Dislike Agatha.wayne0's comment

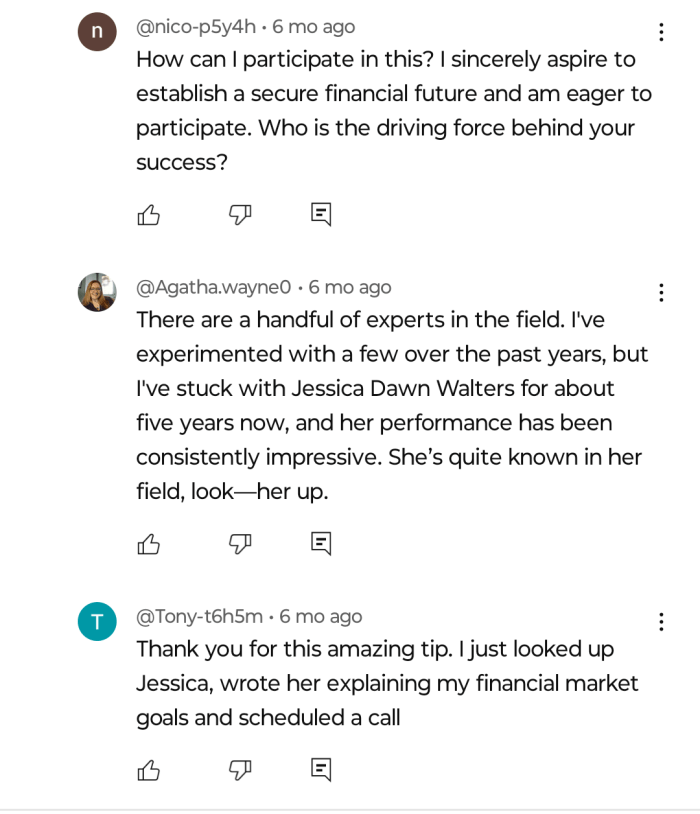click(240, 543)
